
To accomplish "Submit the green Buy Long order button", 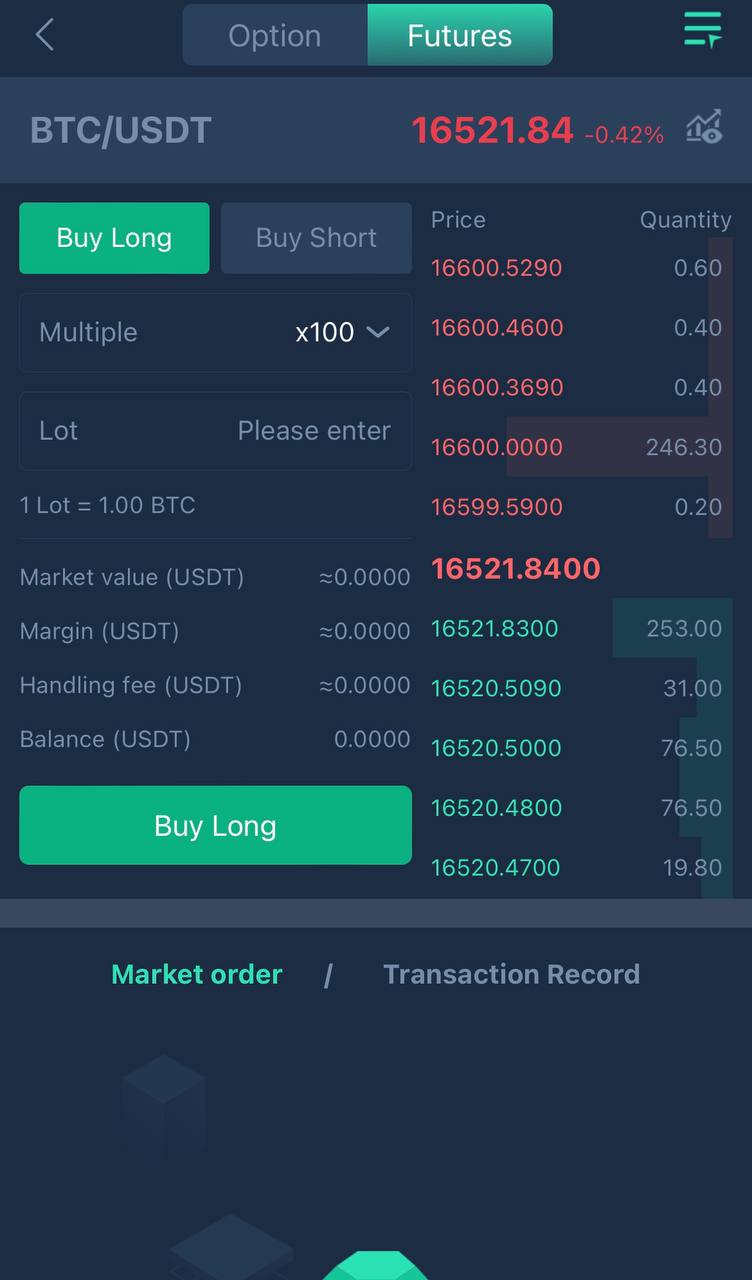I will click(x=215, y=825).
